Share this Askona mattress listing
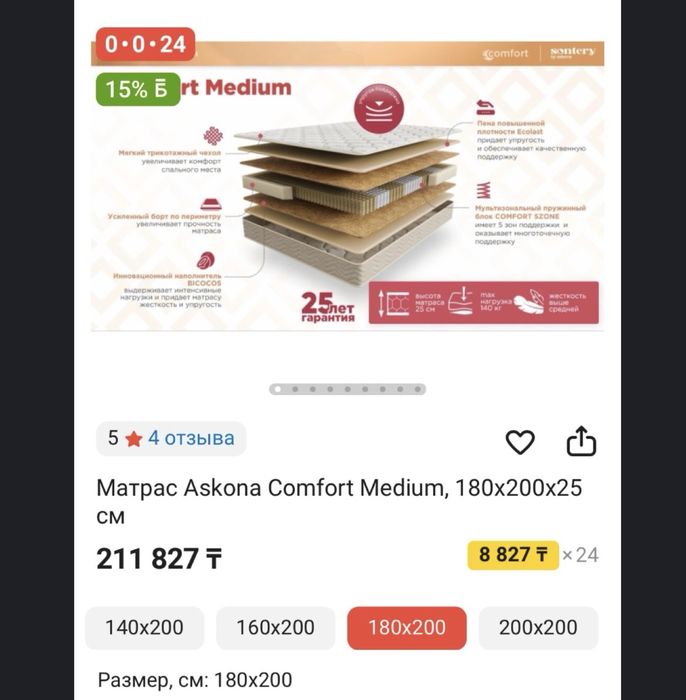 tap(581, 442)
